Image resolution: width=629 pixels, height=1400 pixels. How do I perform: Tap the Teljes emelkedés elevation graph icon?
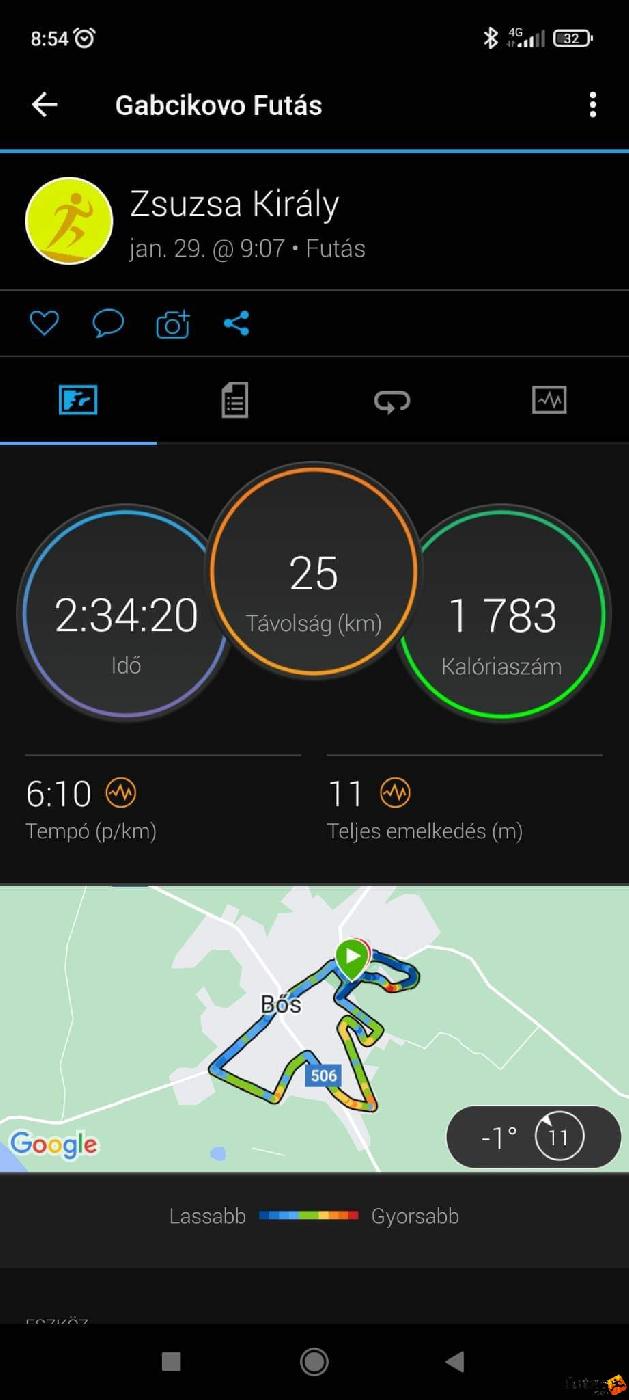(x=395, y=794)
